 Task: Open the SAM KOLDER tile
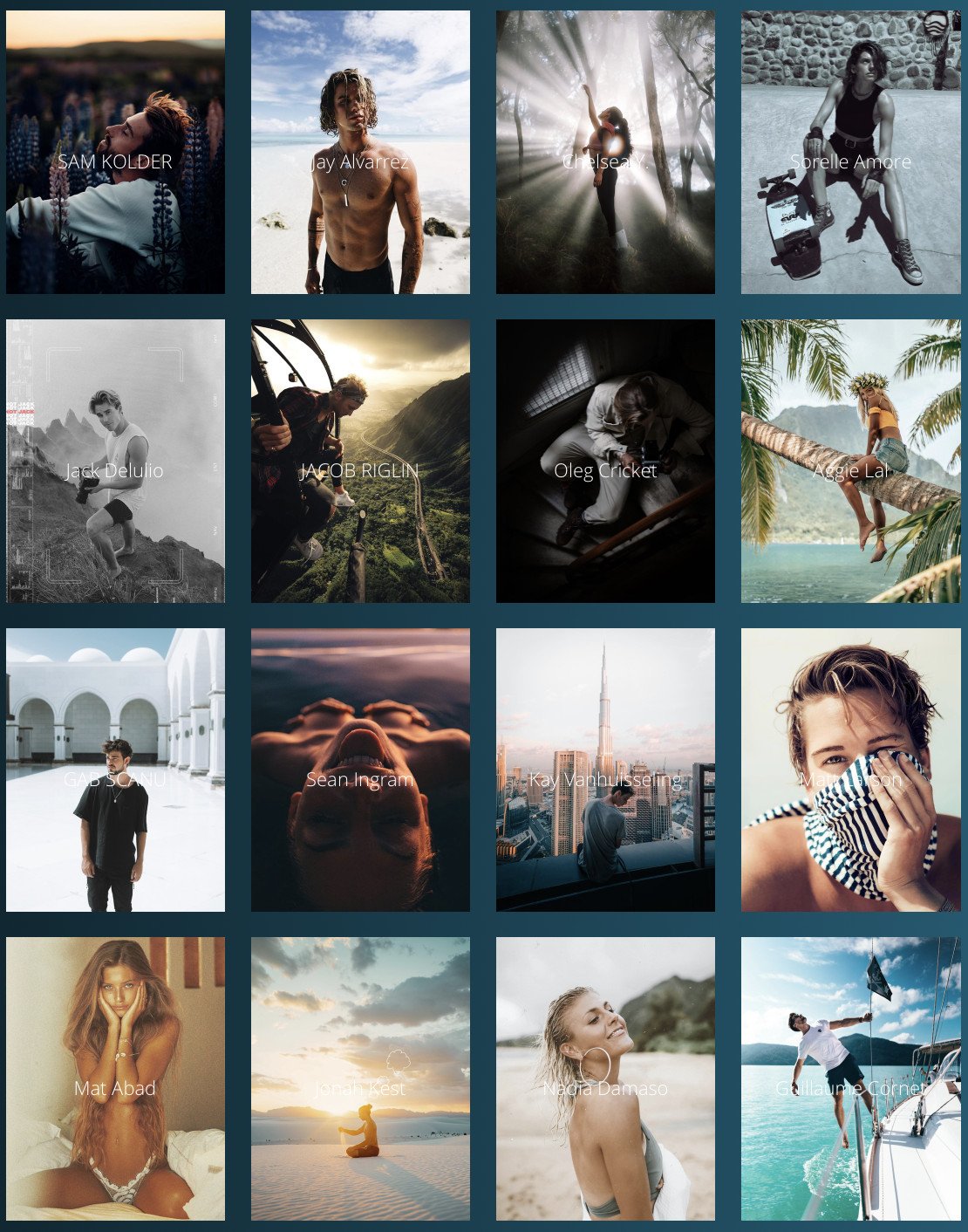115,153
